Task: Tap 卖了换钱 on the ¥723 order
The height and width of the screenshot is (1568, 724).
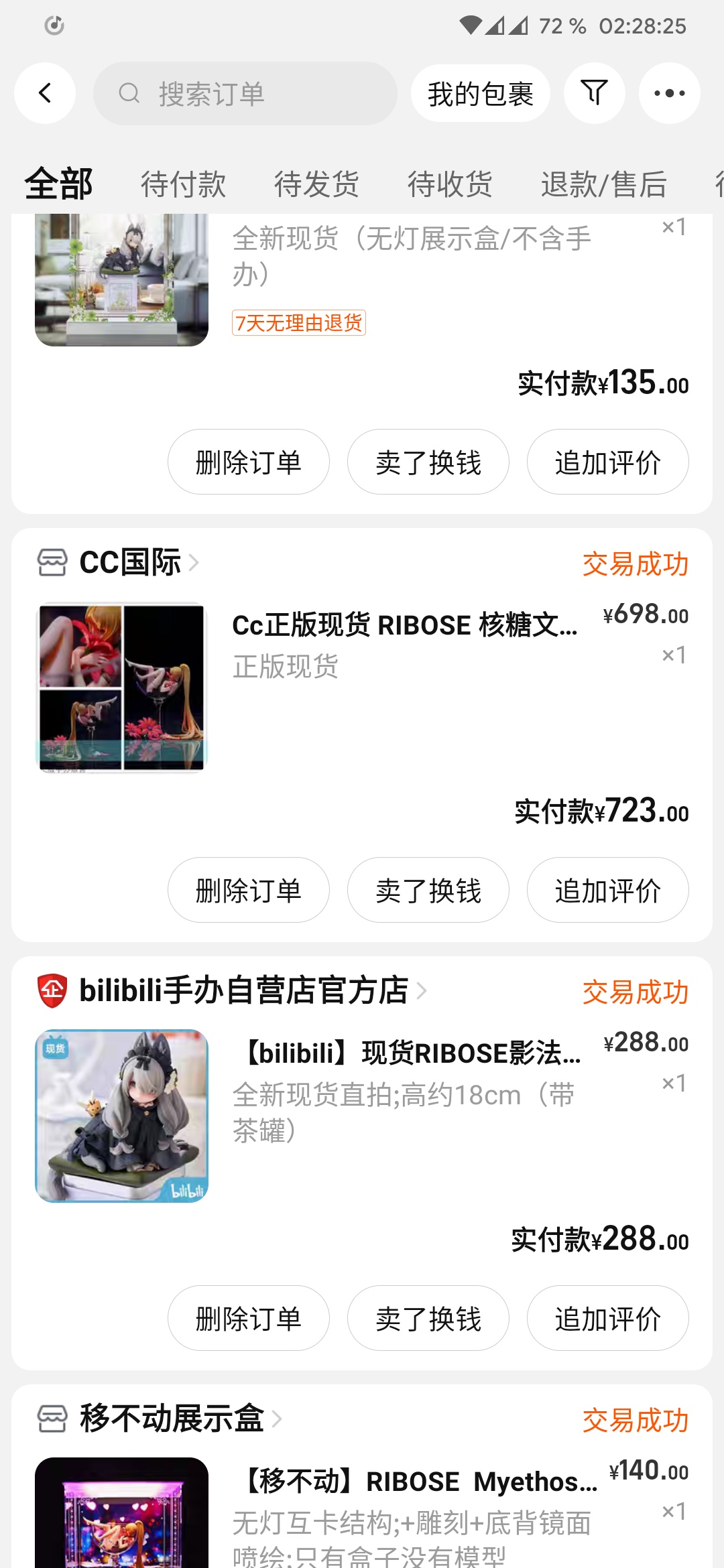Action: (428, 890)
